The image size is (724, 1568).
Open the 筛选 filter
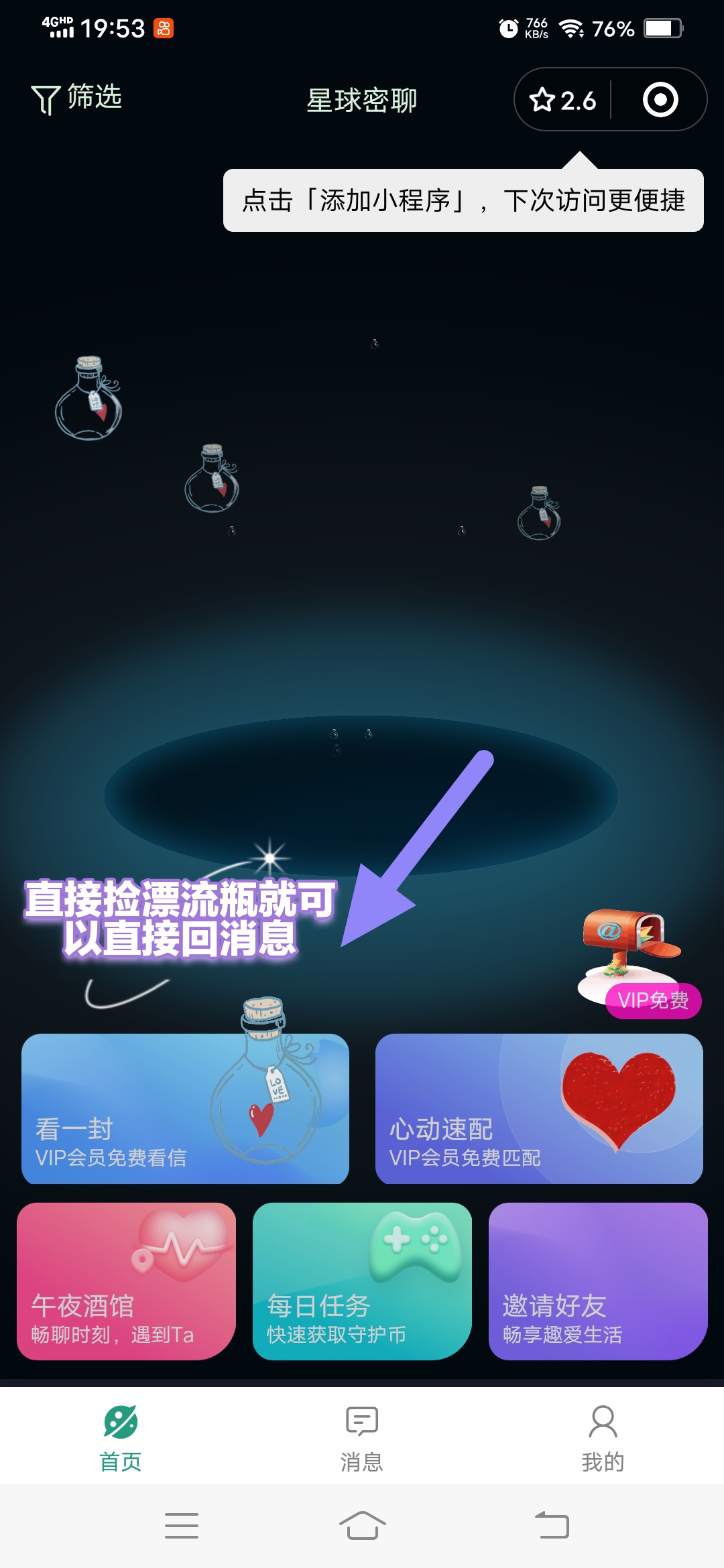pyautogui.click(x=76, y=99)
